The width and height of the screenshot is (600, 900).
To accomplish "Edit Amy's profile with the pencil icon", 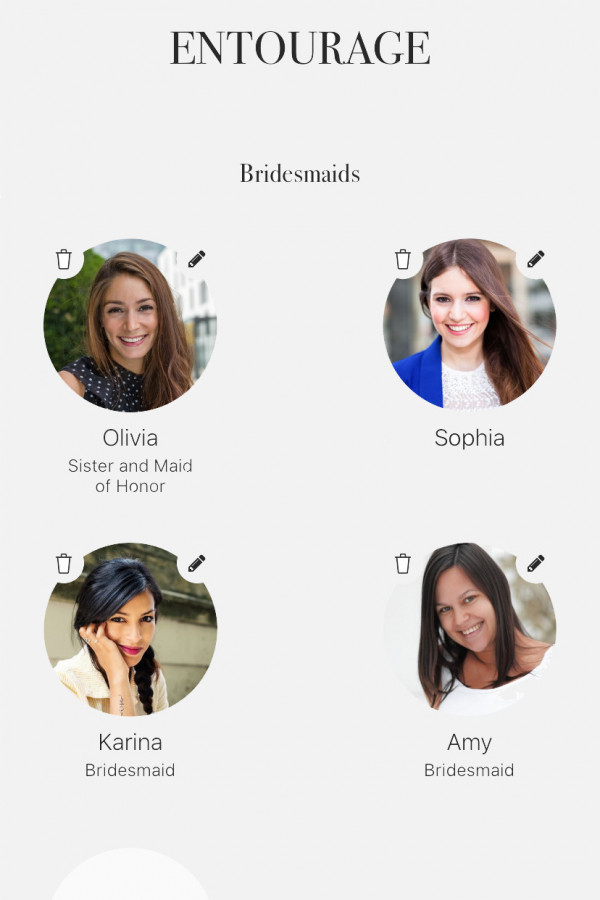I will click(x=536, y=563).
